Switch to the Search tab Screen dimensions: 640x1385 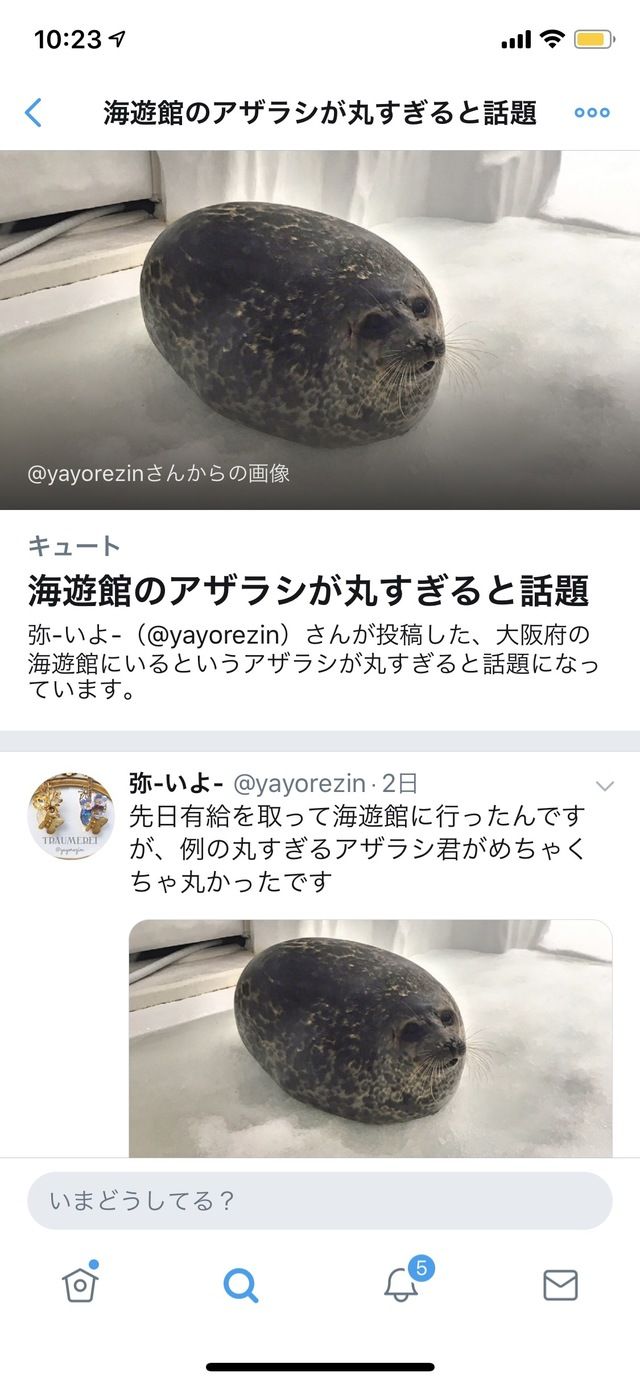pos(240,1285)
